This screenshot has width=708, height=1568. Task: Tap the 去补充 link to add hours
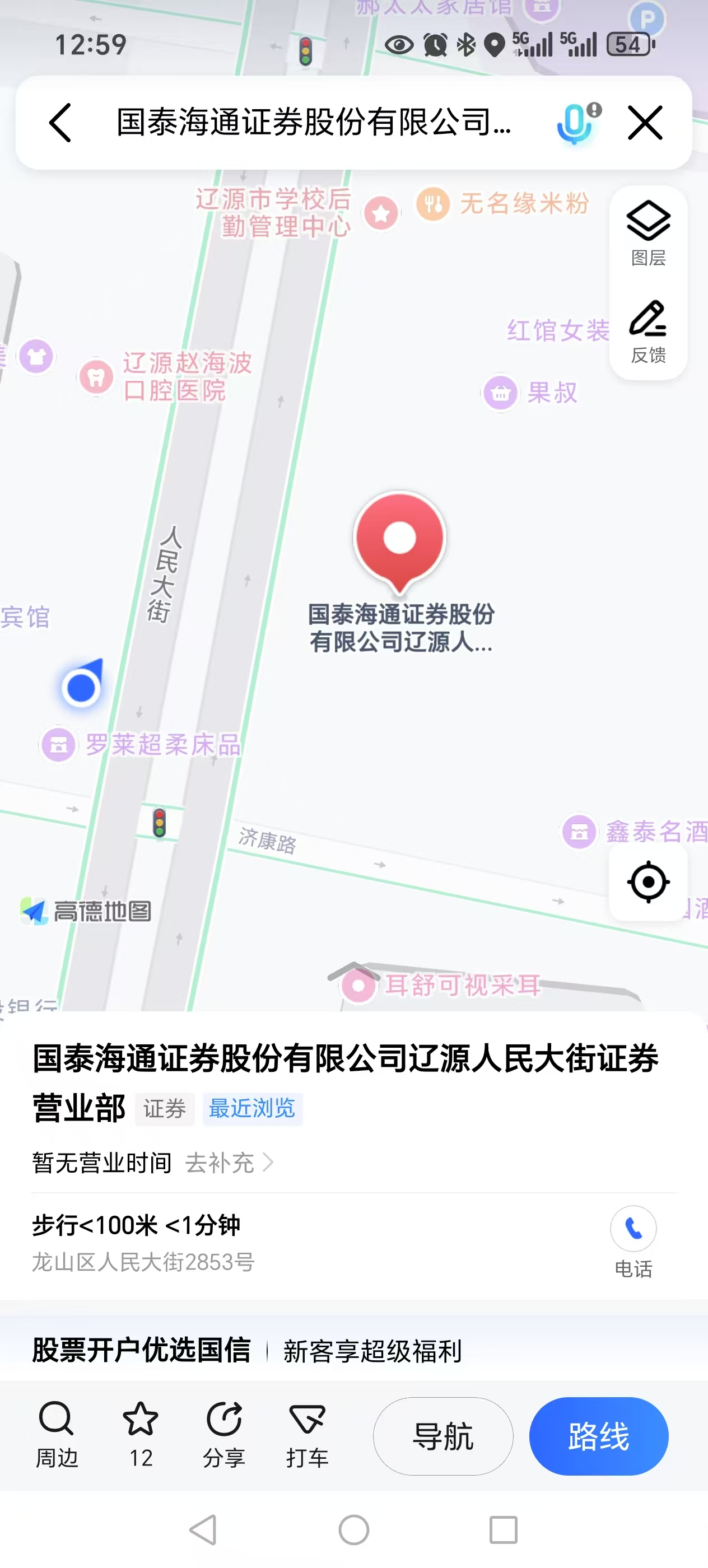pyautogui.click(x=229, y=1163)
